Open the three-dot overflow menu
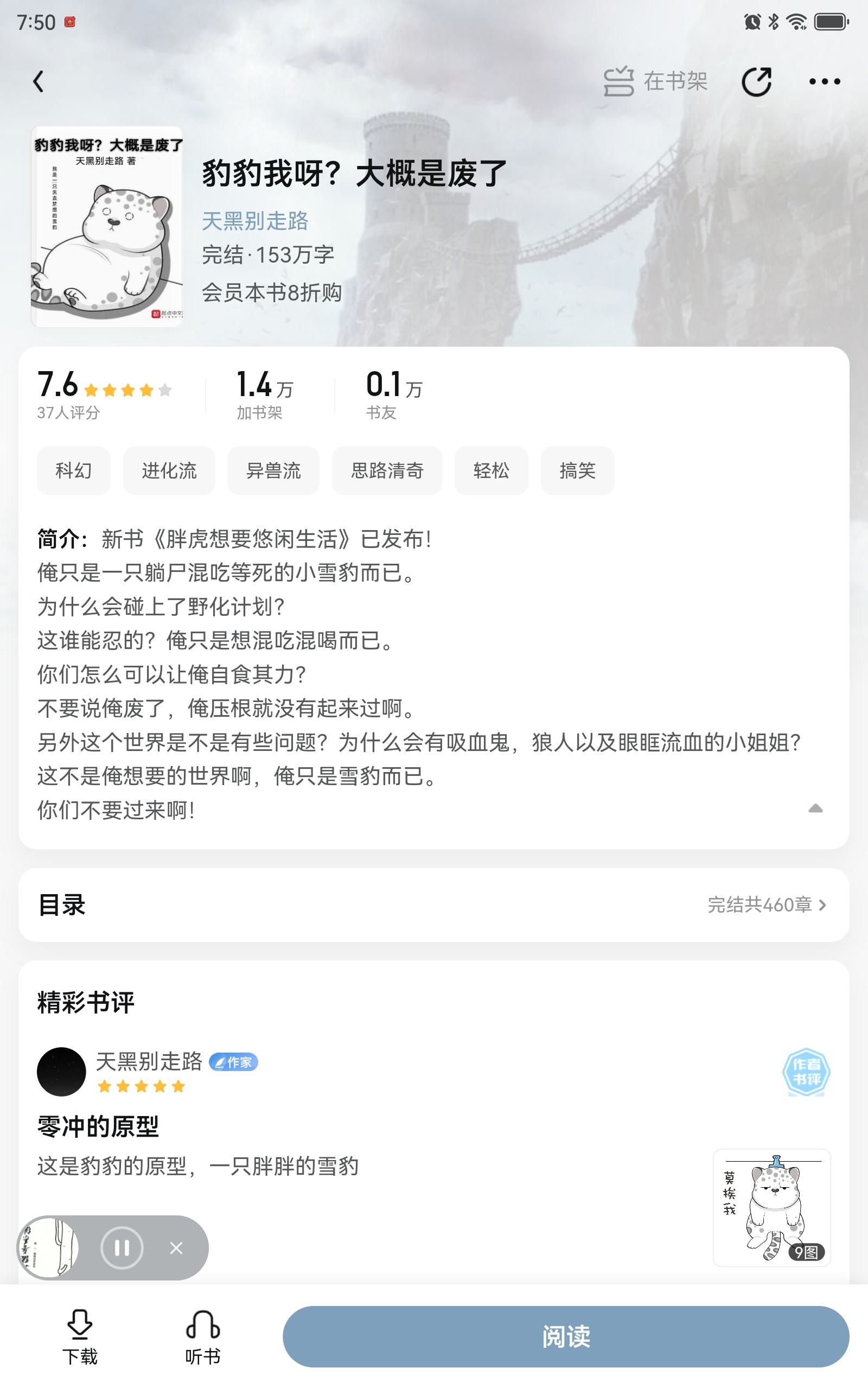Viewport: 868px width, 1389px height. [825, 81]
